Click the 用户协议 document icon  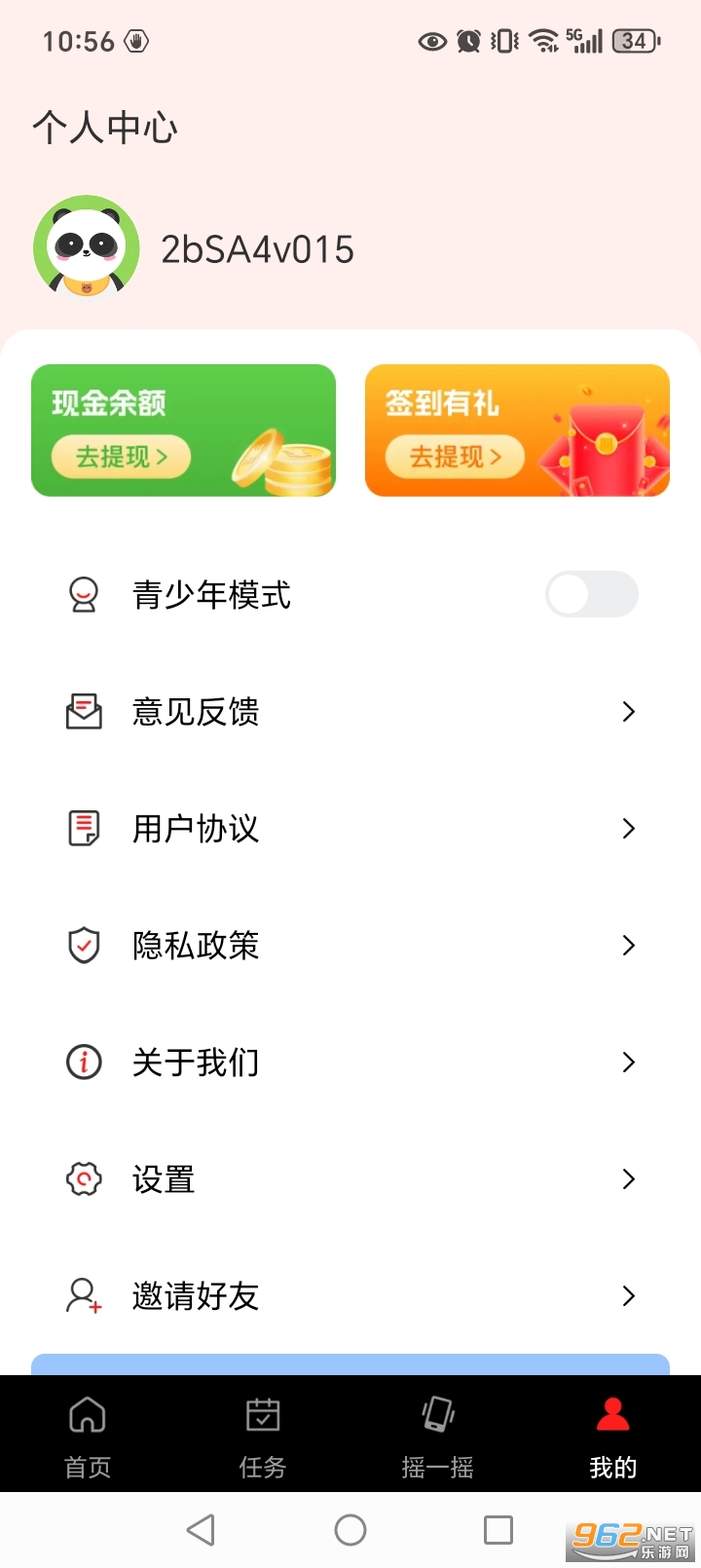pos(85,829)
